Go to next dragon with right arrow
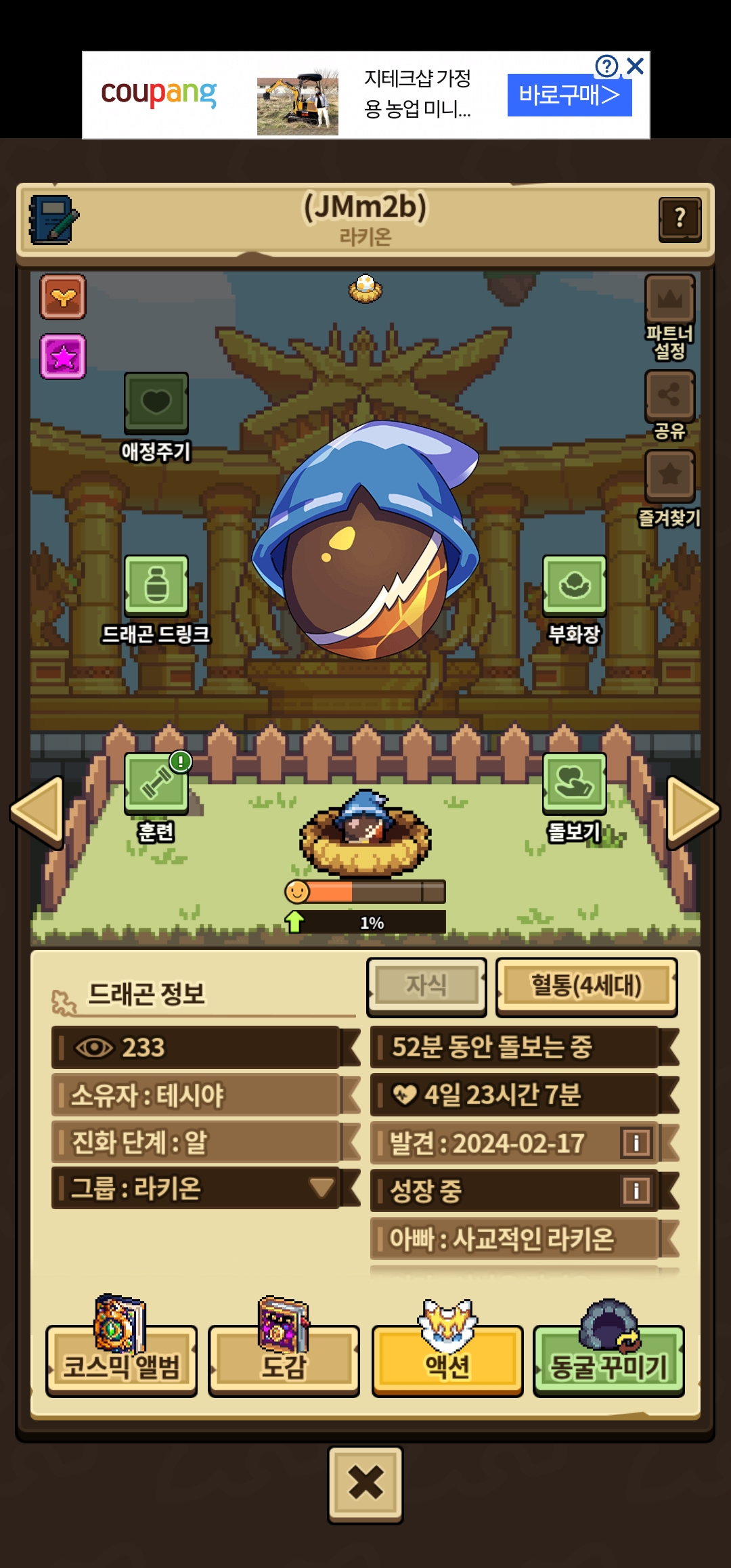Image resolution: width=731 pixels, height=1568 pixels. (692, 811)
